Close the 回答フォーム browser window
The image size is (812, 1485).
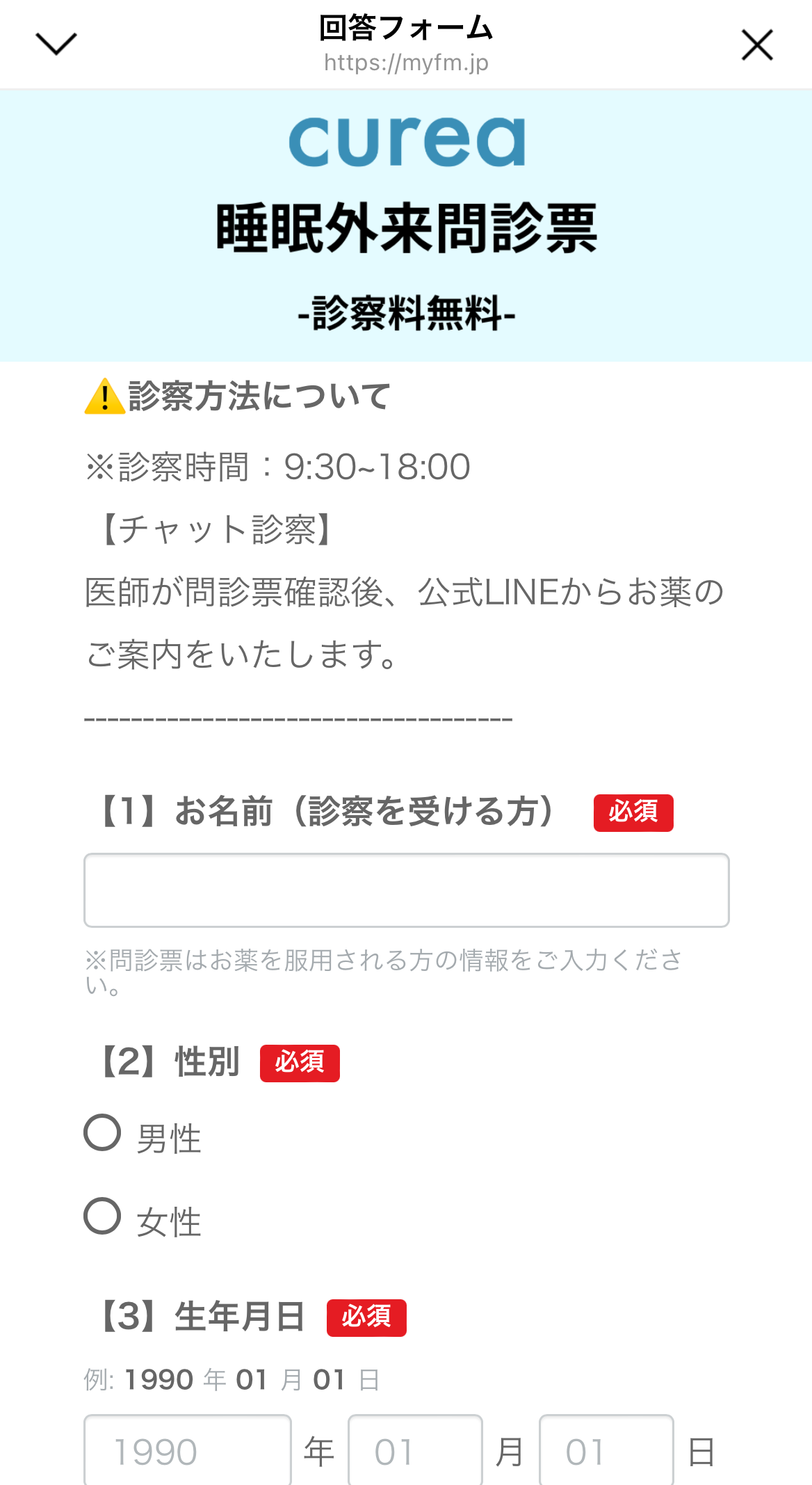pyautogui.click(x=757, y=45)
